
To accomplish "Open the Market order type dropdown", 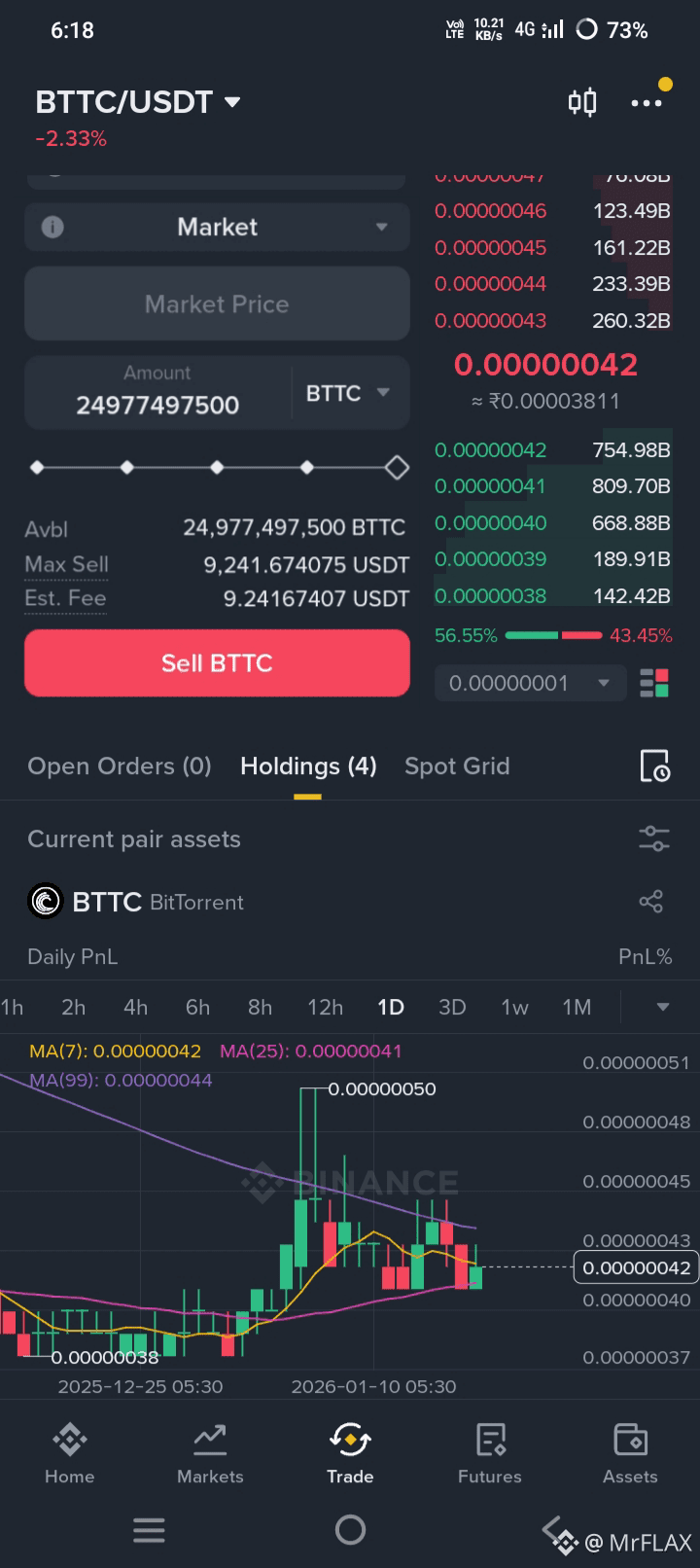I will (x=381, y=227).
